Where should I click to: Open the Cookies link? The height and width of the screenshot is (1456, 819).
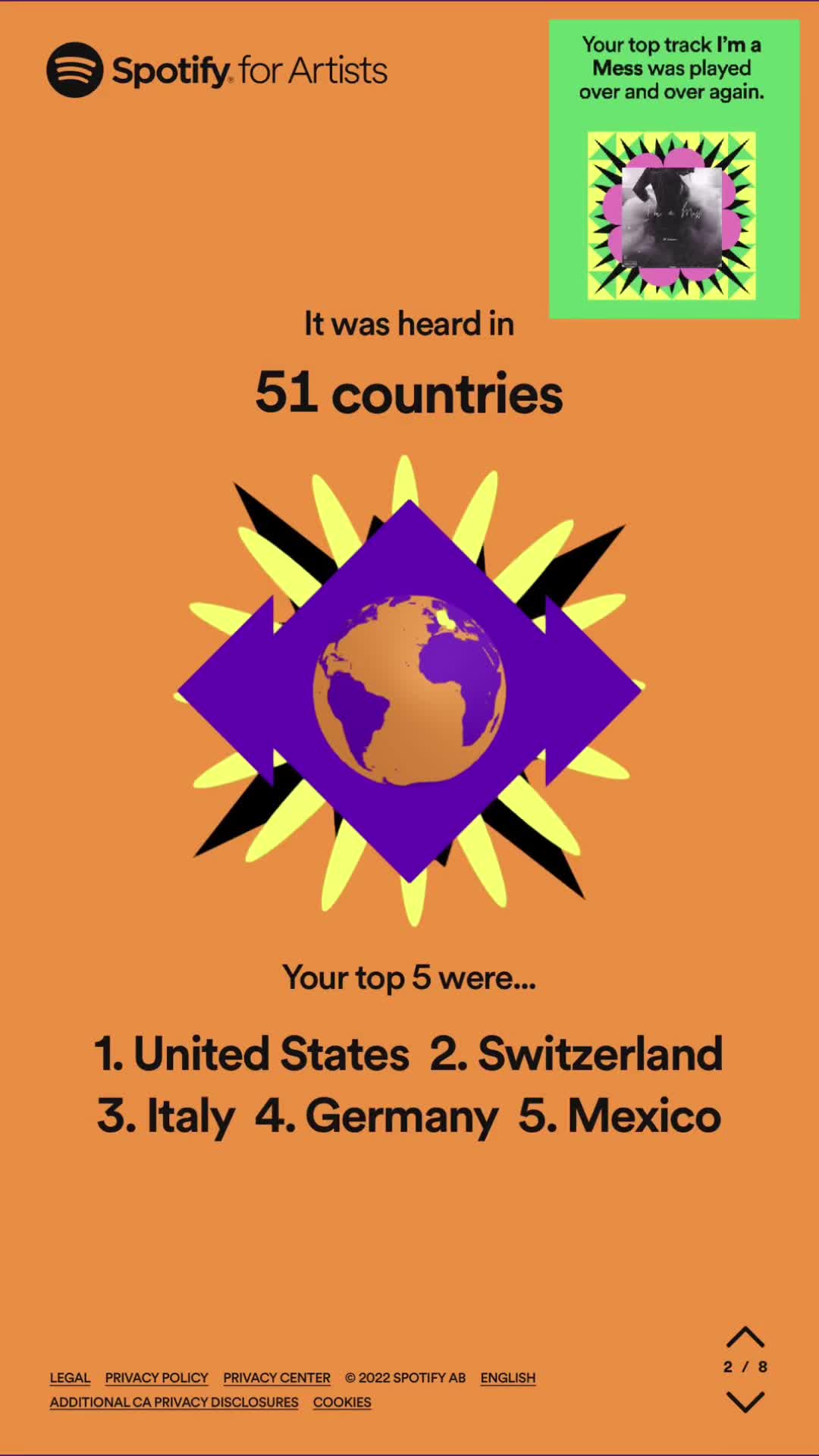point(342,1402)
